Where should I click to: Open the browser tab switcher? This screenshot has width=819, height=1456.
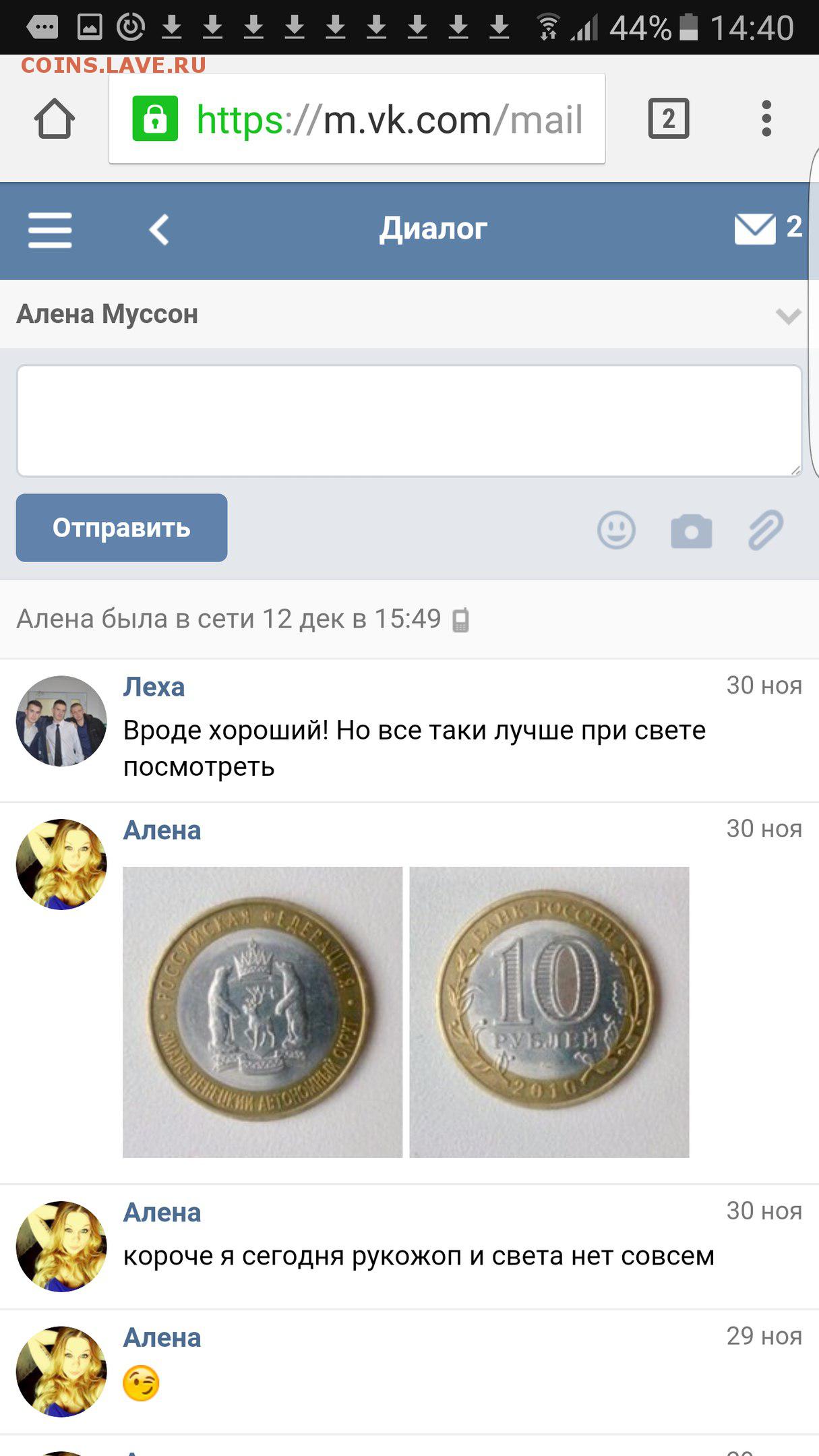pos(669,119)
